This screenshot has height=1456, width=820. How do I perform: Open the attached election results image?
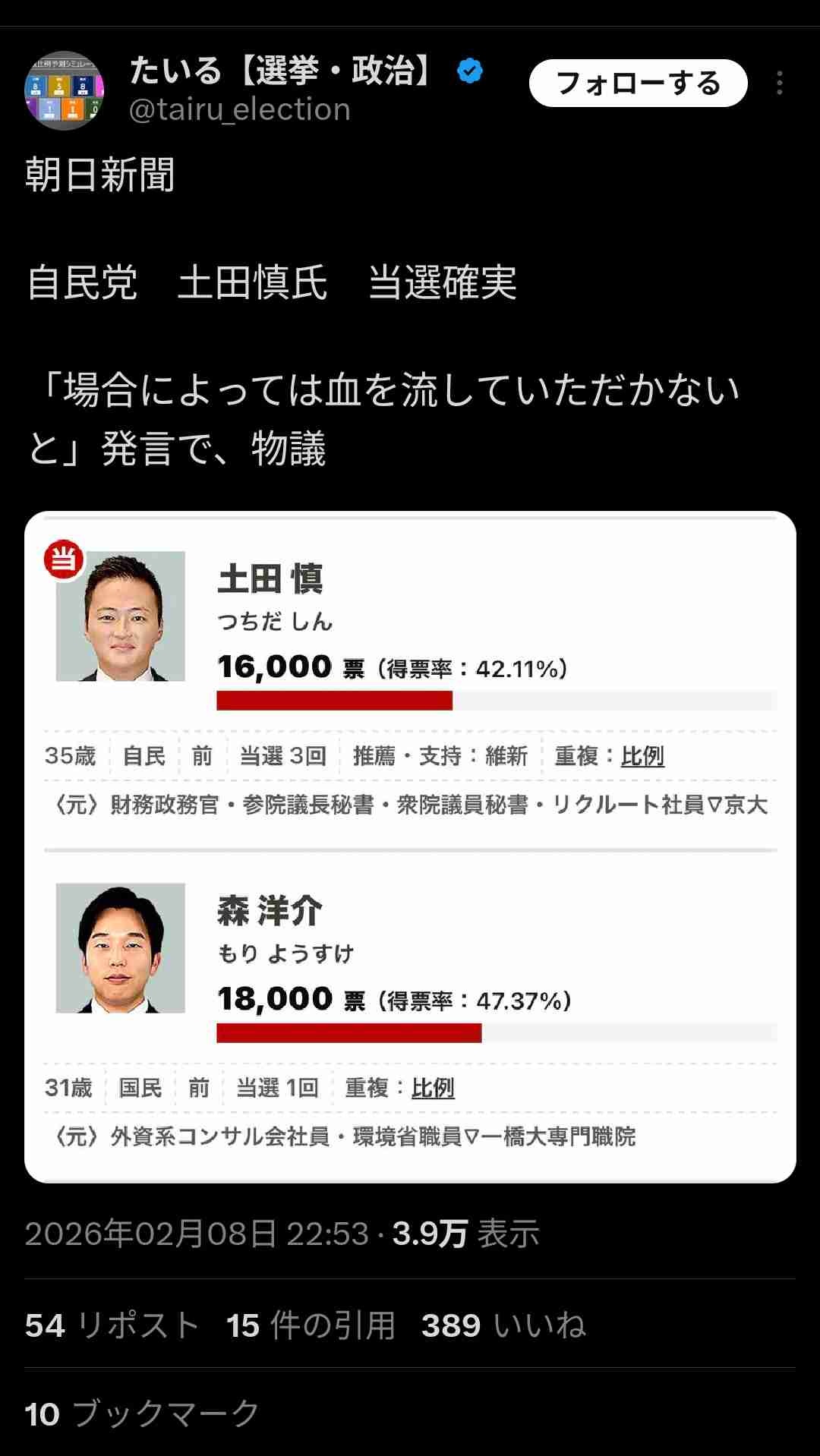[410, 846]
